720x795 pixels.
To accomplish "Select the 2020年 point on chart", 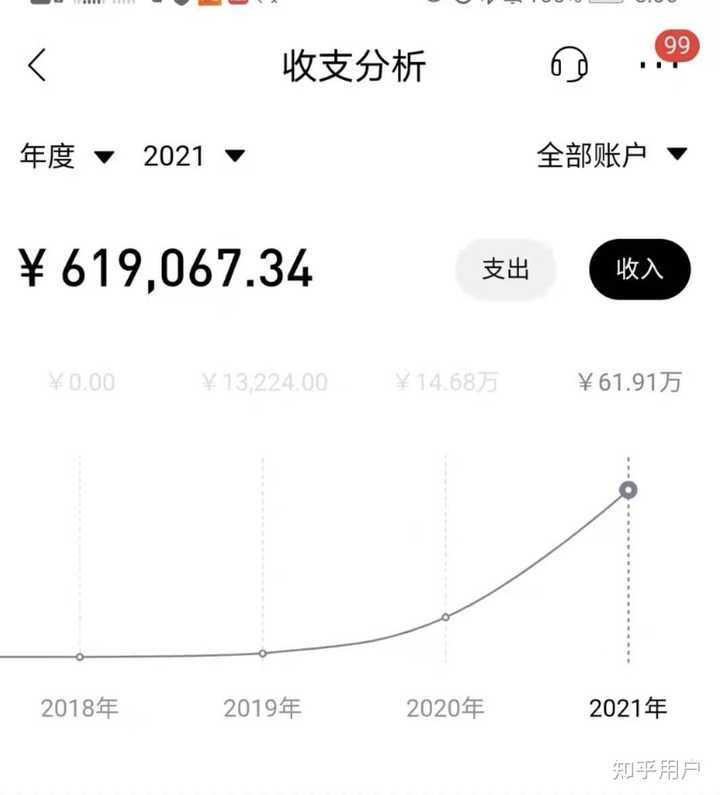I will pyautogui.click(x=446, y=617).
